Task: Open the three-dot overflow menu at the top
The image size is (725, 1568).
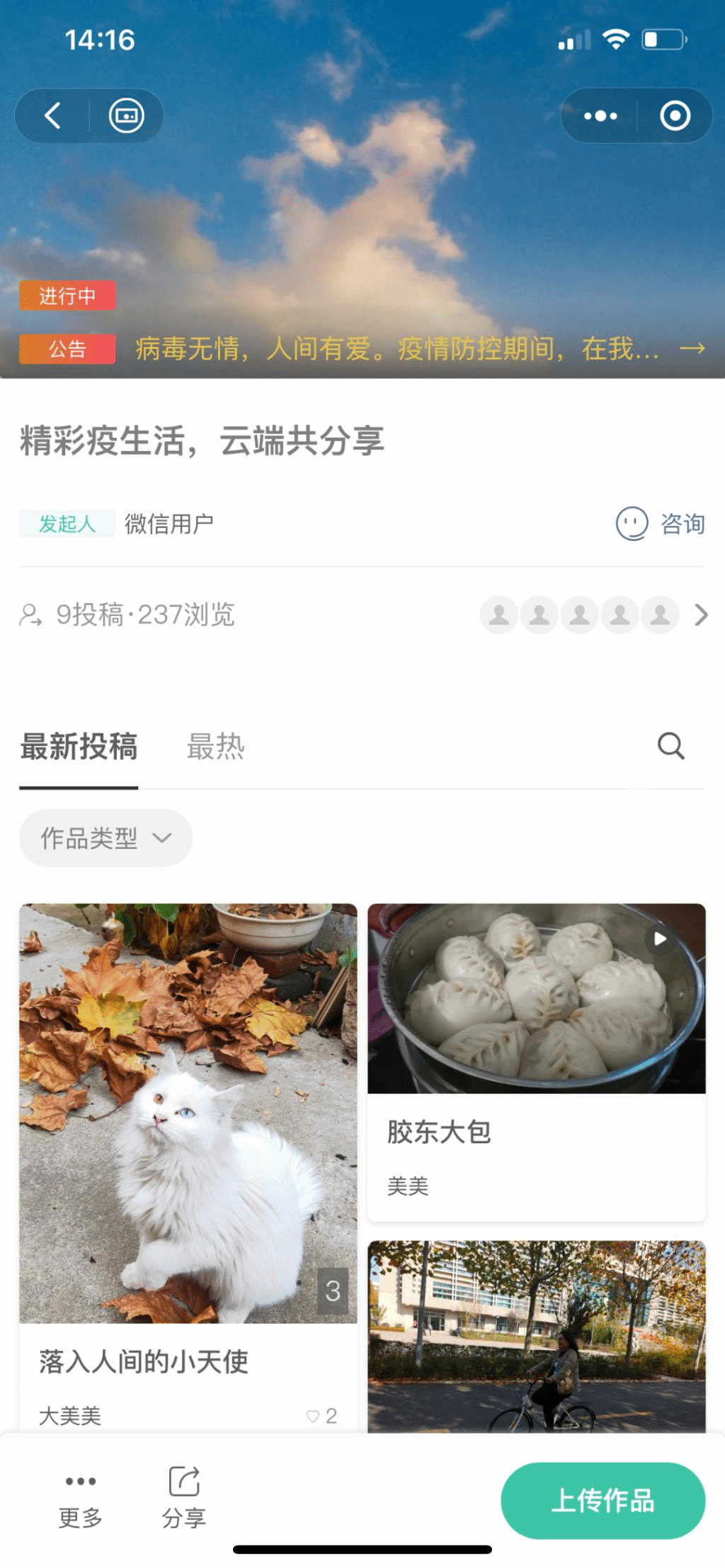Action: click(x=600, y=115)
